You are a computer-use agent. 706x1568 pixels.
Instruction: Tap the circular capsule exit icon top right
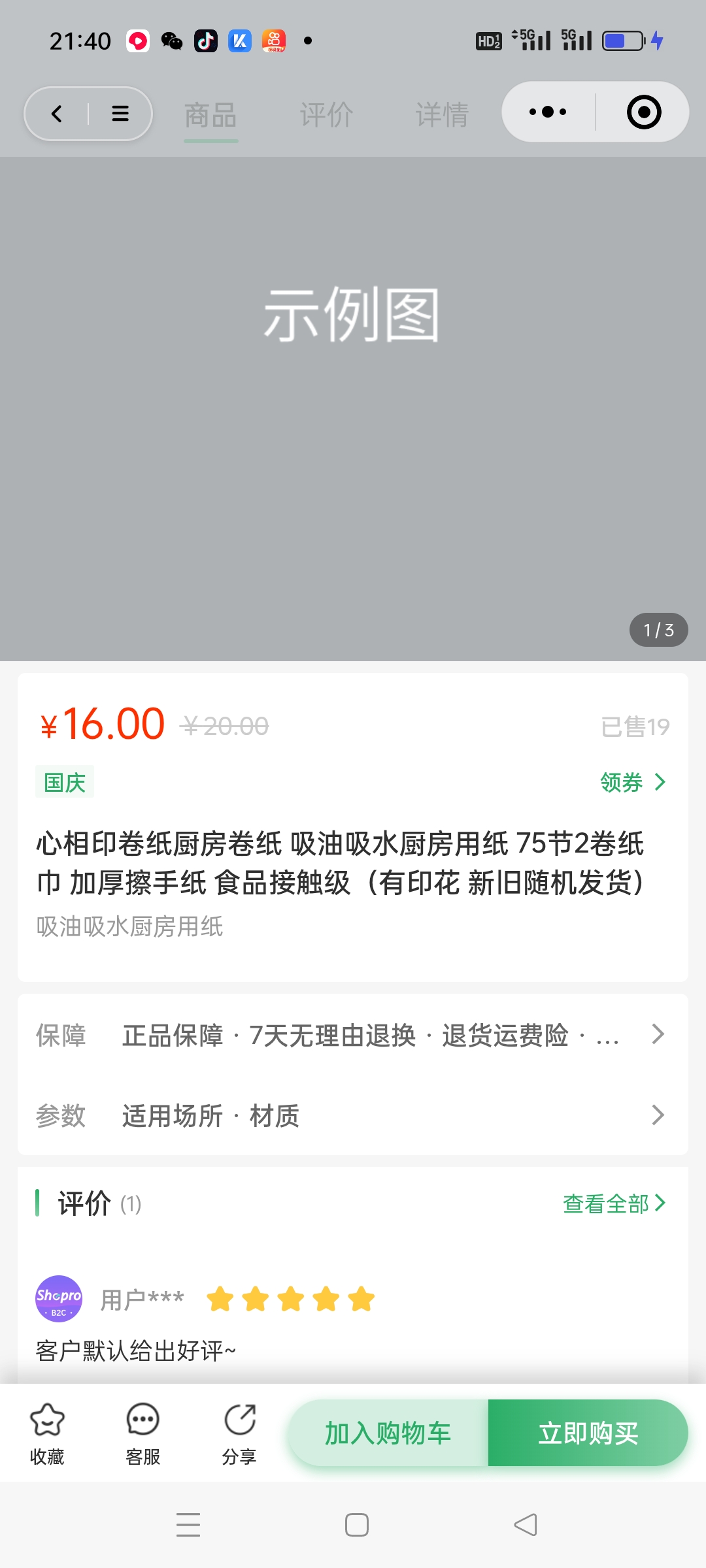(643, 112)
